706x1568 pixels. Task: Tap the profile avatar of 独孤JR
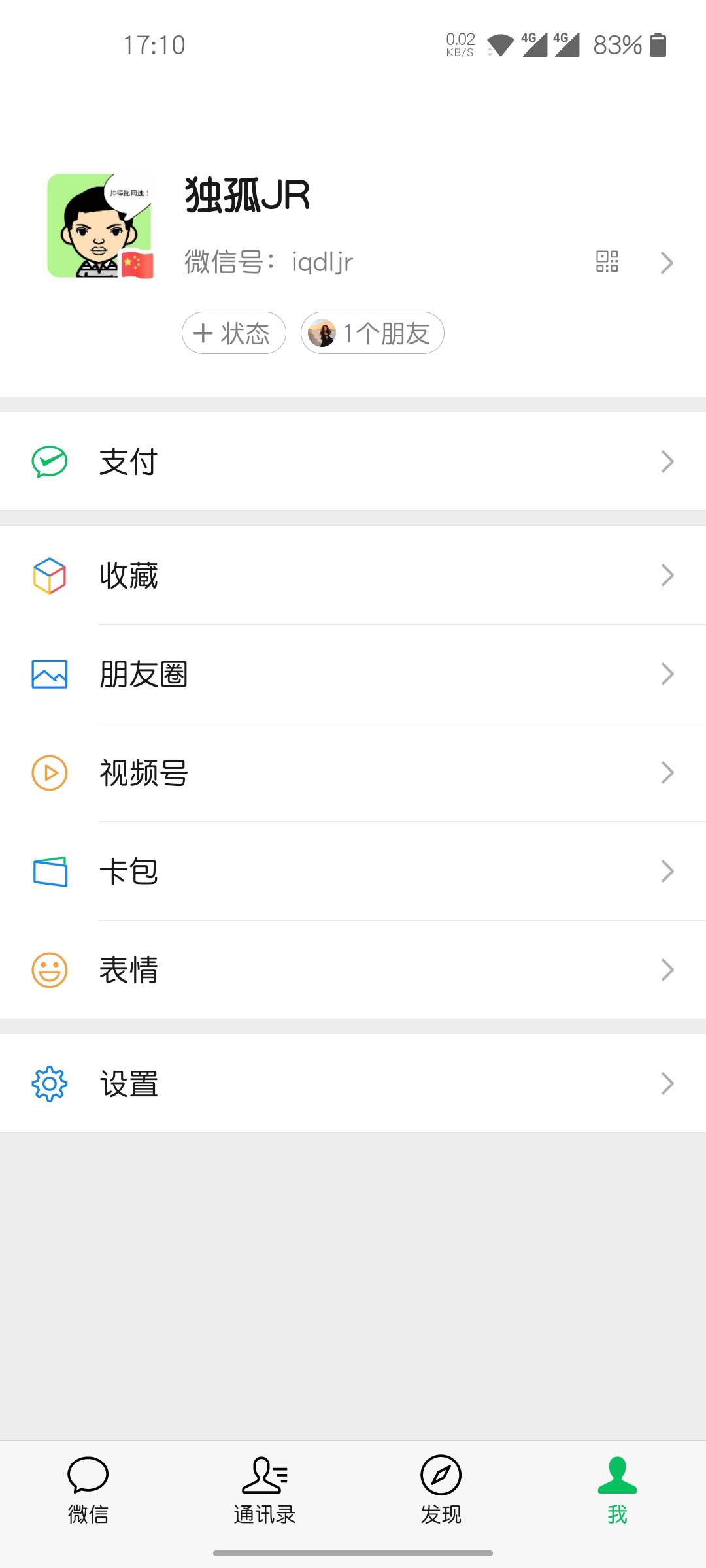[99, 226]
